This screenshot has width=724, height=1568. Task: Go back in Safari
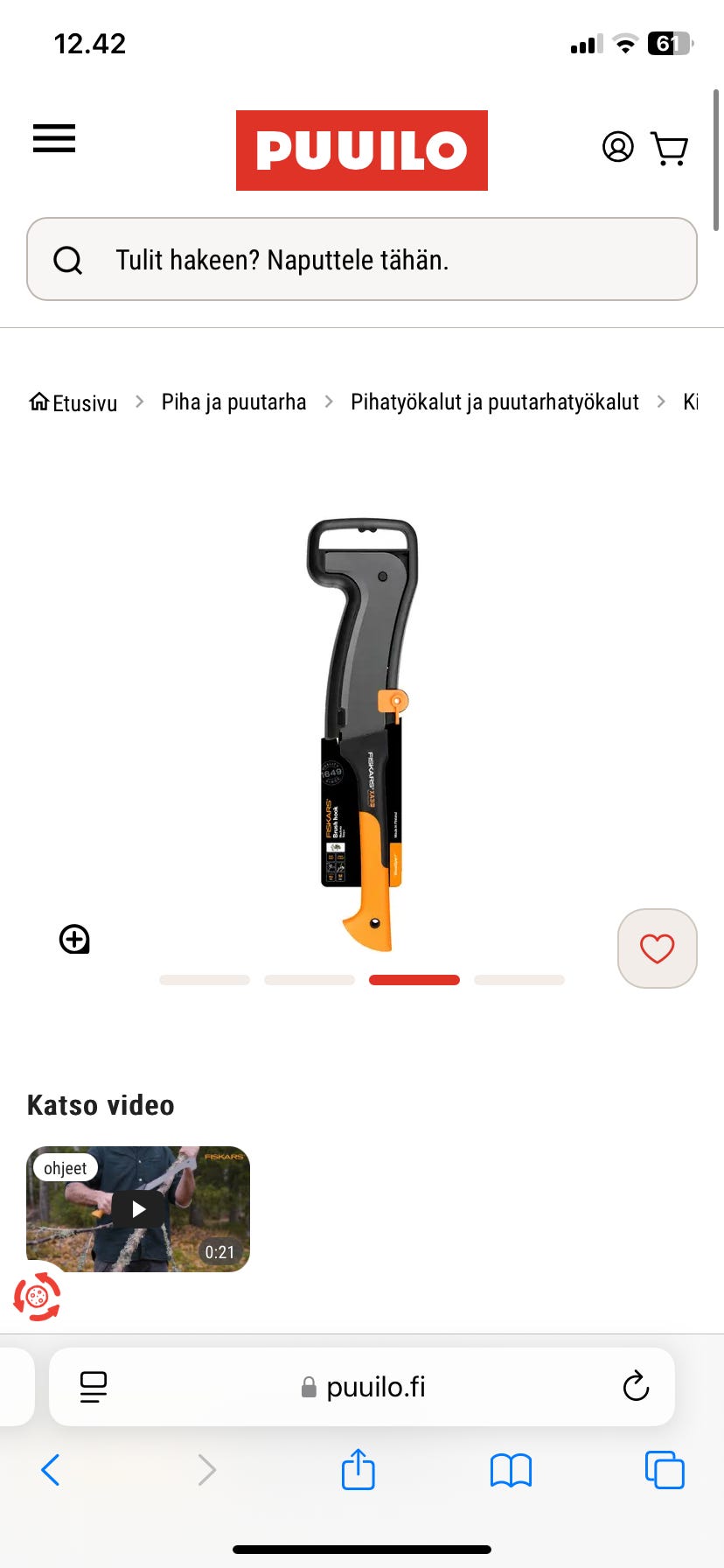51,1470
